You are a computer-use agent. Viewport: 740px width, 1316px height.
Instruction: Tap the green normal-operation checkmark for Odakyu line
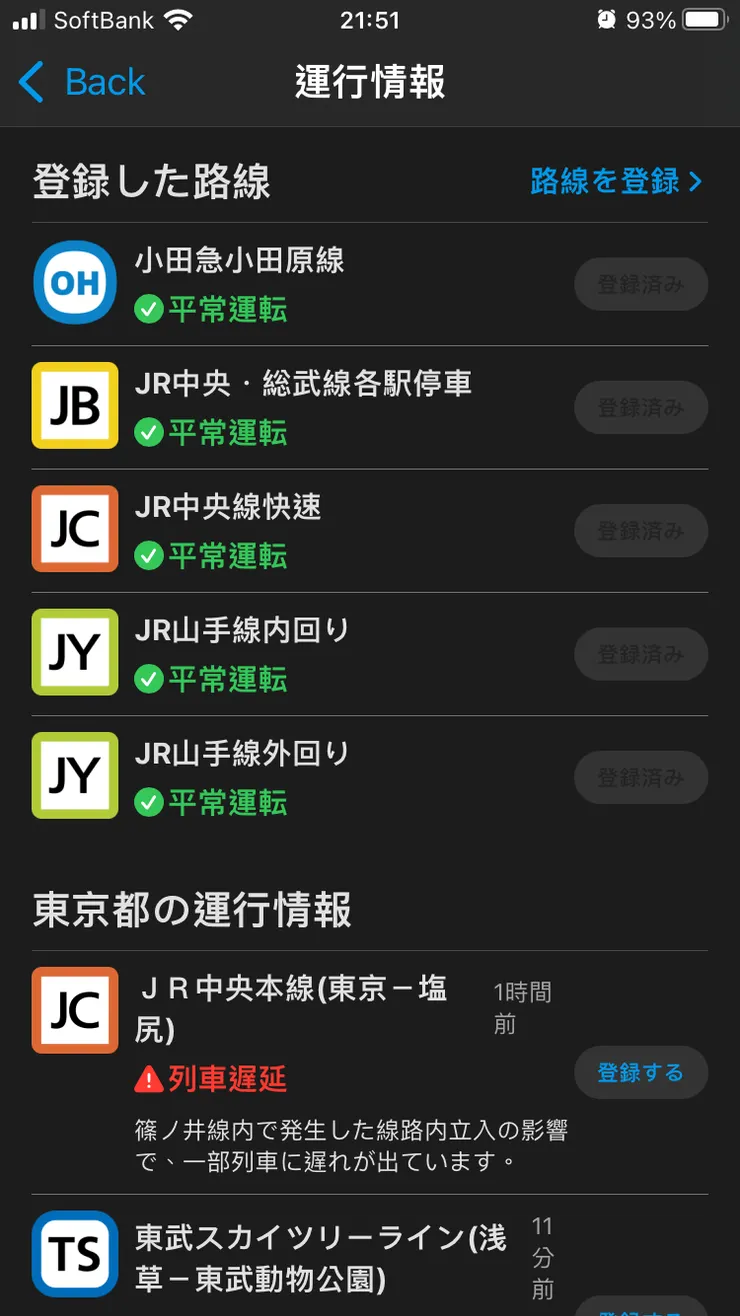pos(150,310)
